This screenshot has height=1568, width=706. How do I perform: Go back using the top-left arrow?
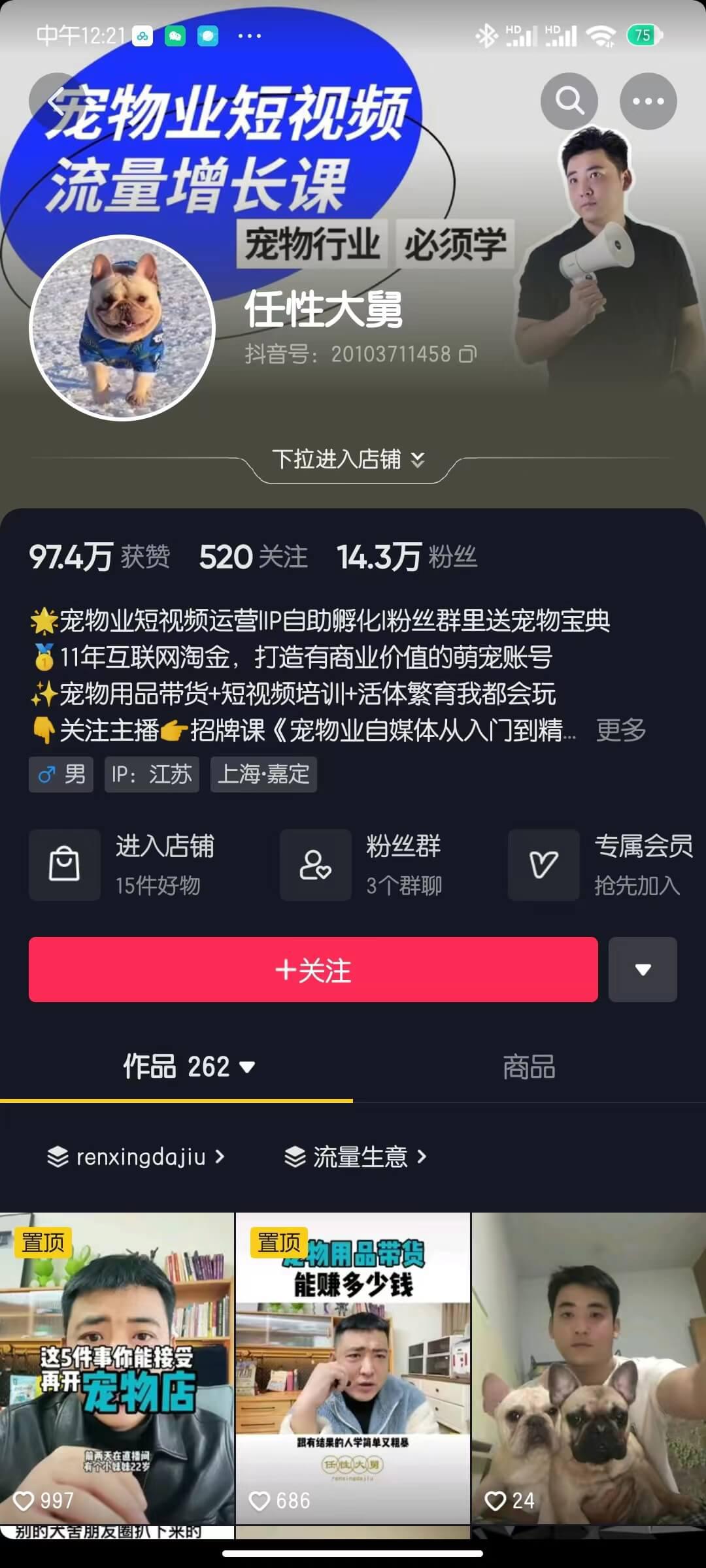(x=56, y=101)
